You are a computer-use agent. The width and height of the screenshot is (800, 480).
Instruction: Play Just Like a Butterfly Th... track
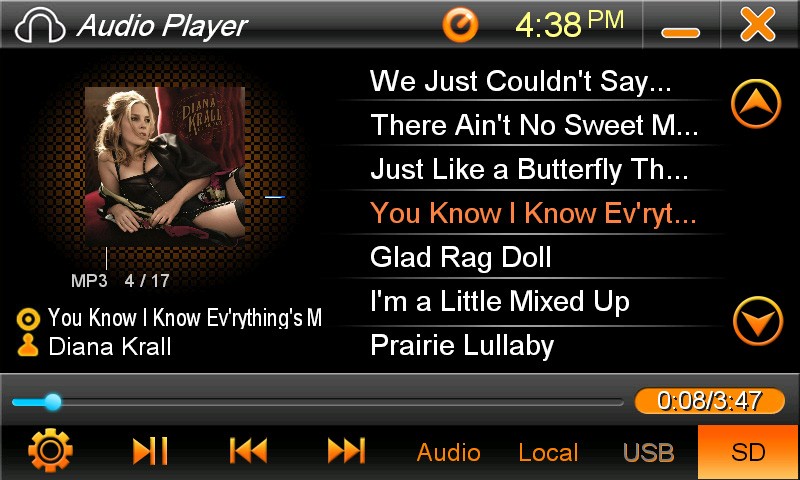pyautogui.click(x=529, y=169)
